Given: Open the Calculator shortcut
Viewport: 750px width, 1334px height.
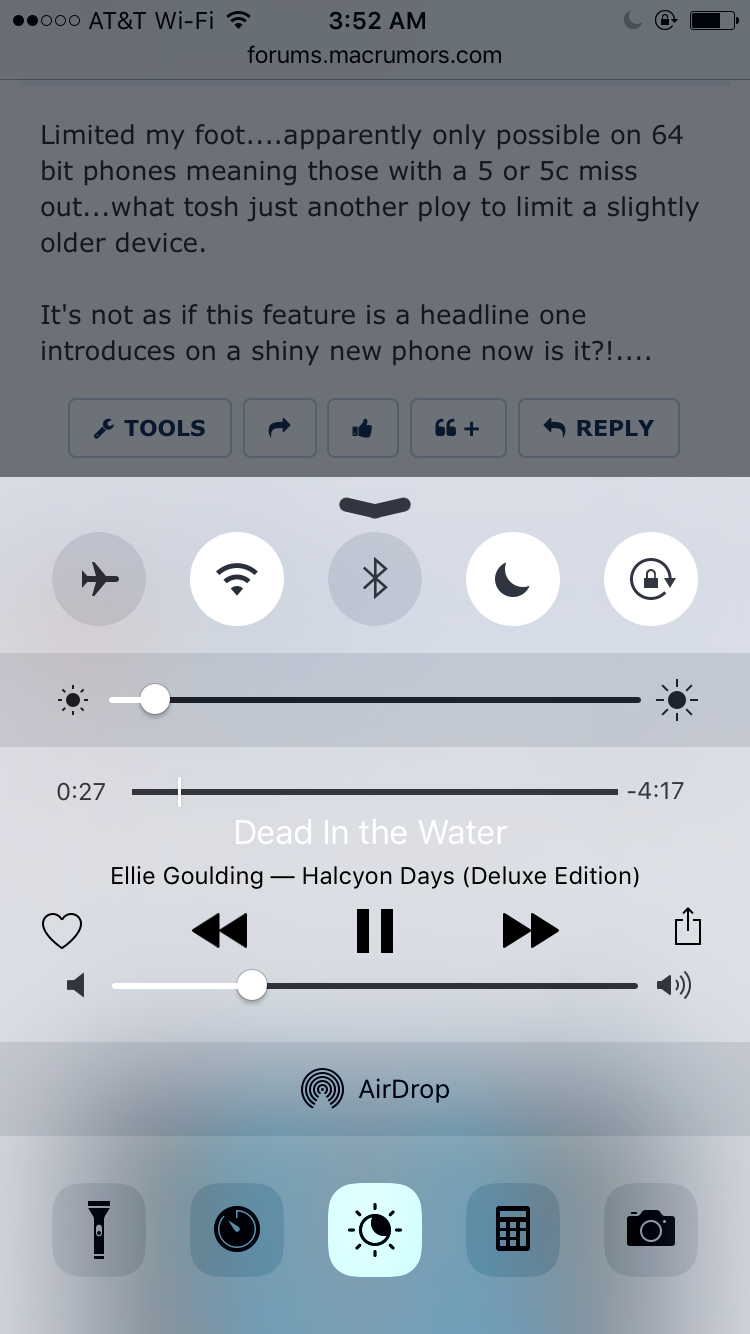Looking at the screenshot, I should (513, 1229).
